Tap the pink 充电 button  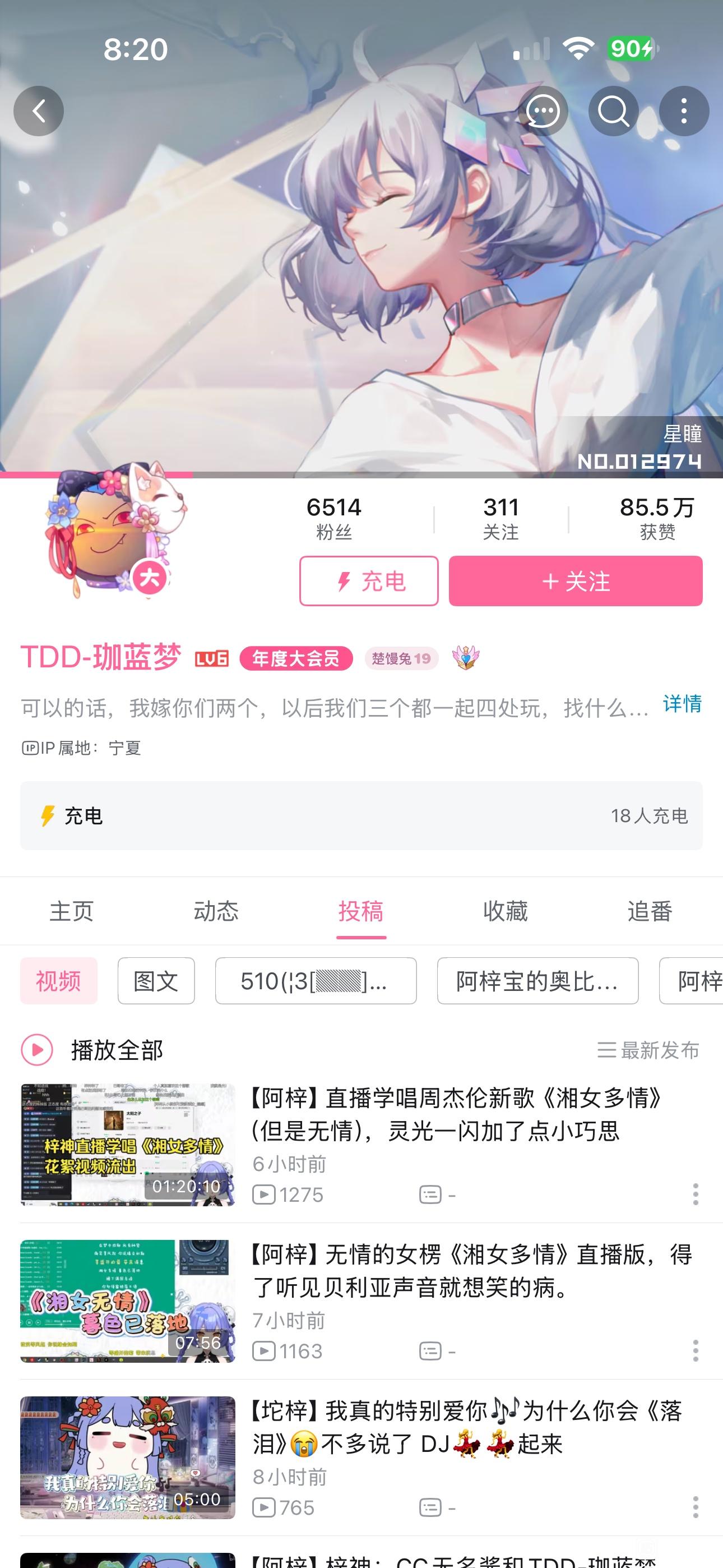point(368,580)
